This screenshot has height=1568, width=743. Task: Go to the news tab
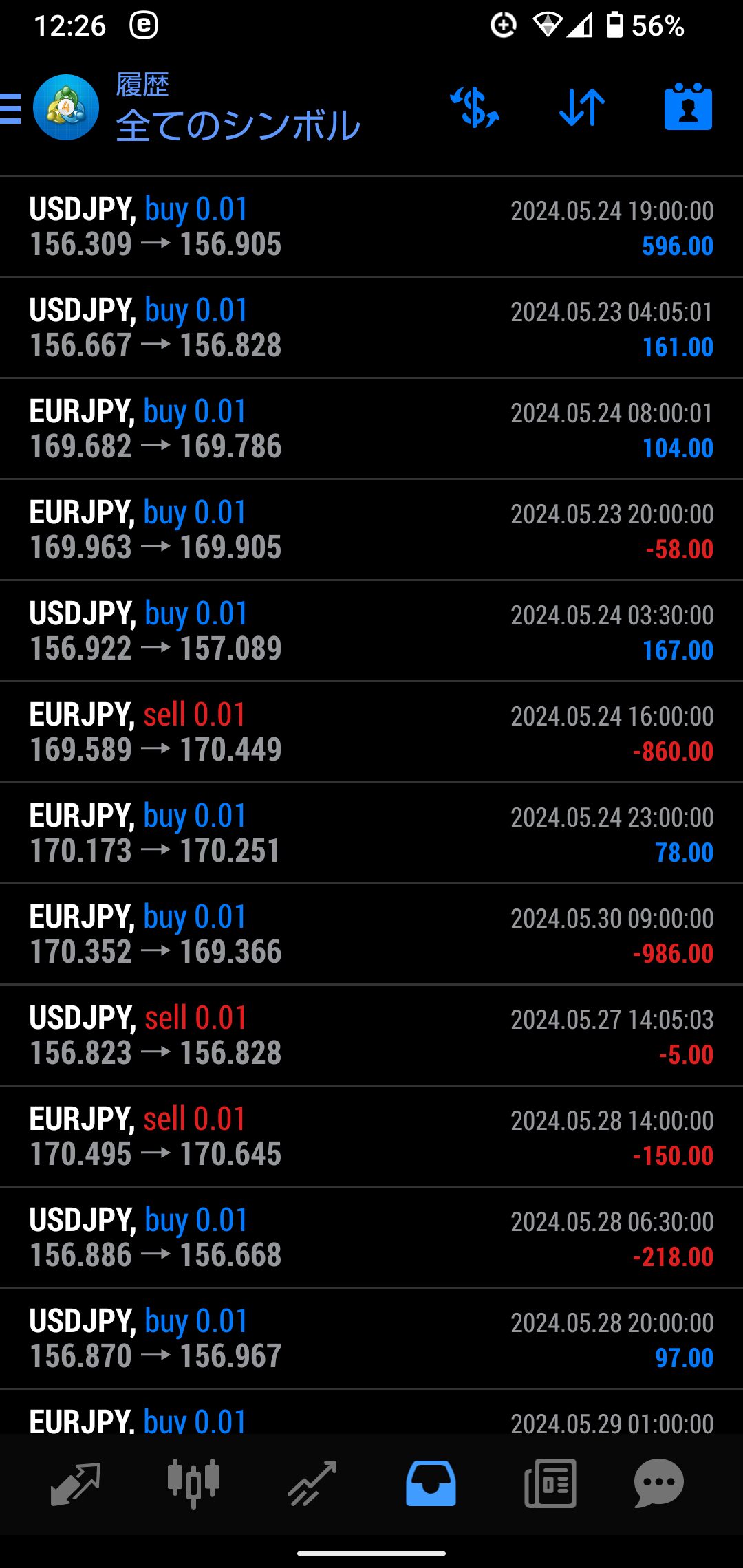[550, 1483]
